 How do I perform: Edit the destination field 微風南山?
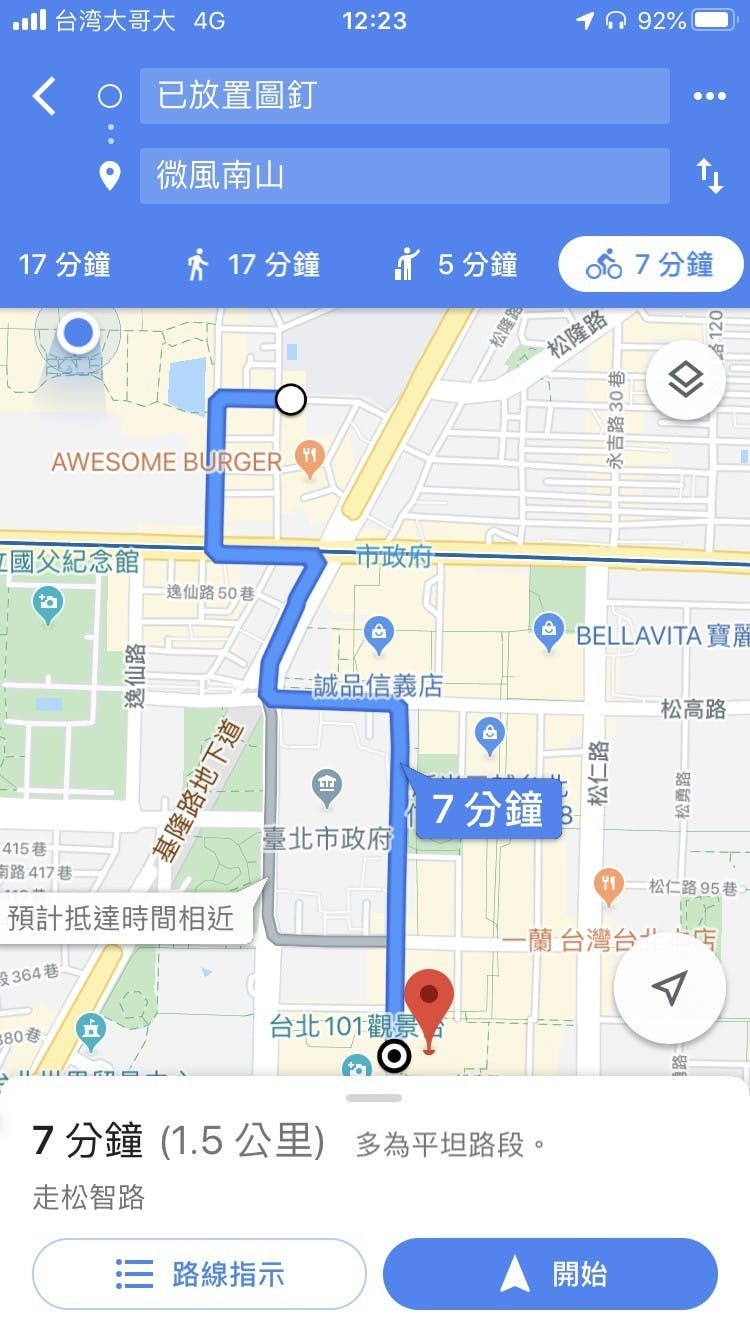coord(404,176)
